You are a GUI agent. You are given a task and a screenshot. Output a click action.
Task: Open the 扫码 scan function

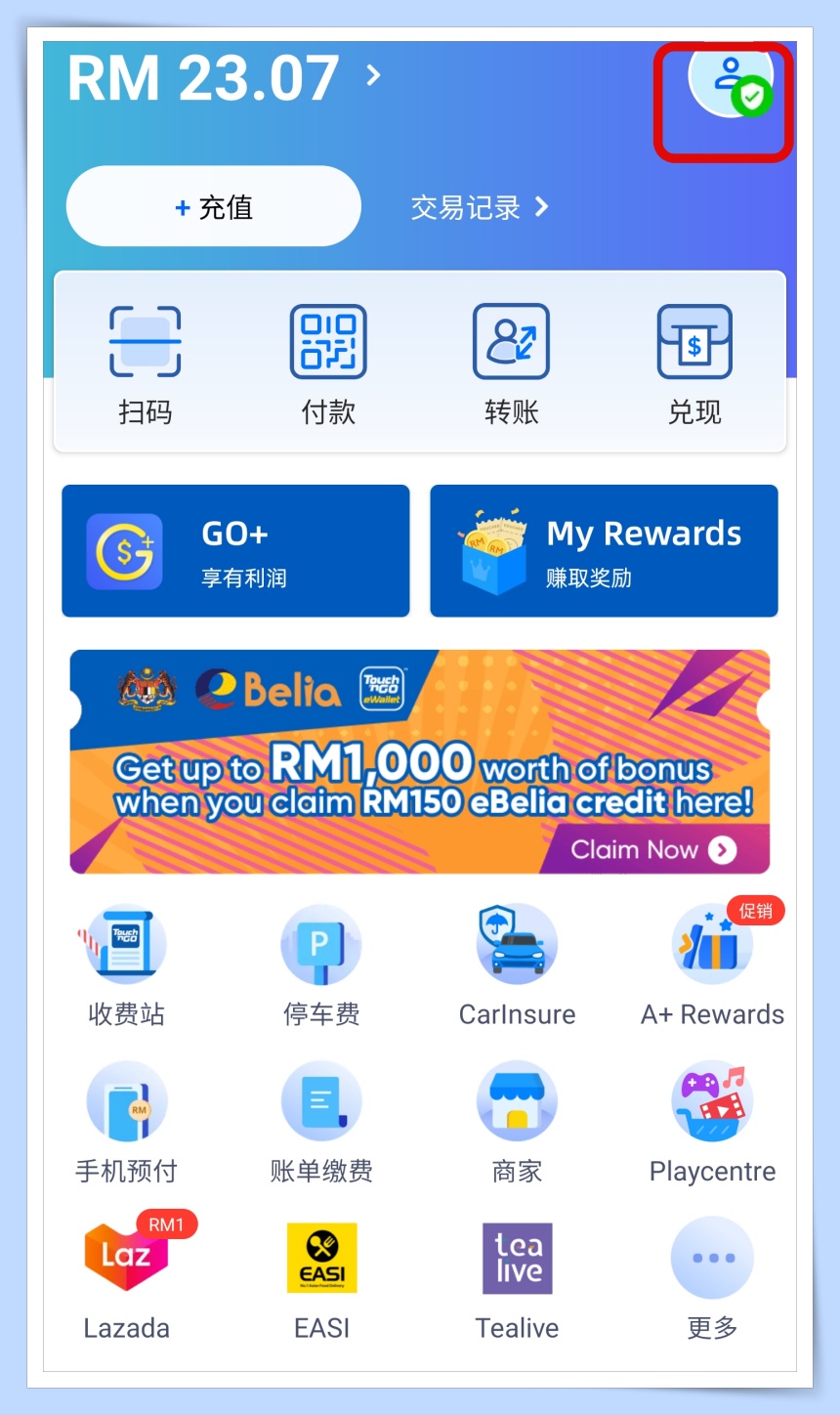[145, 364]
